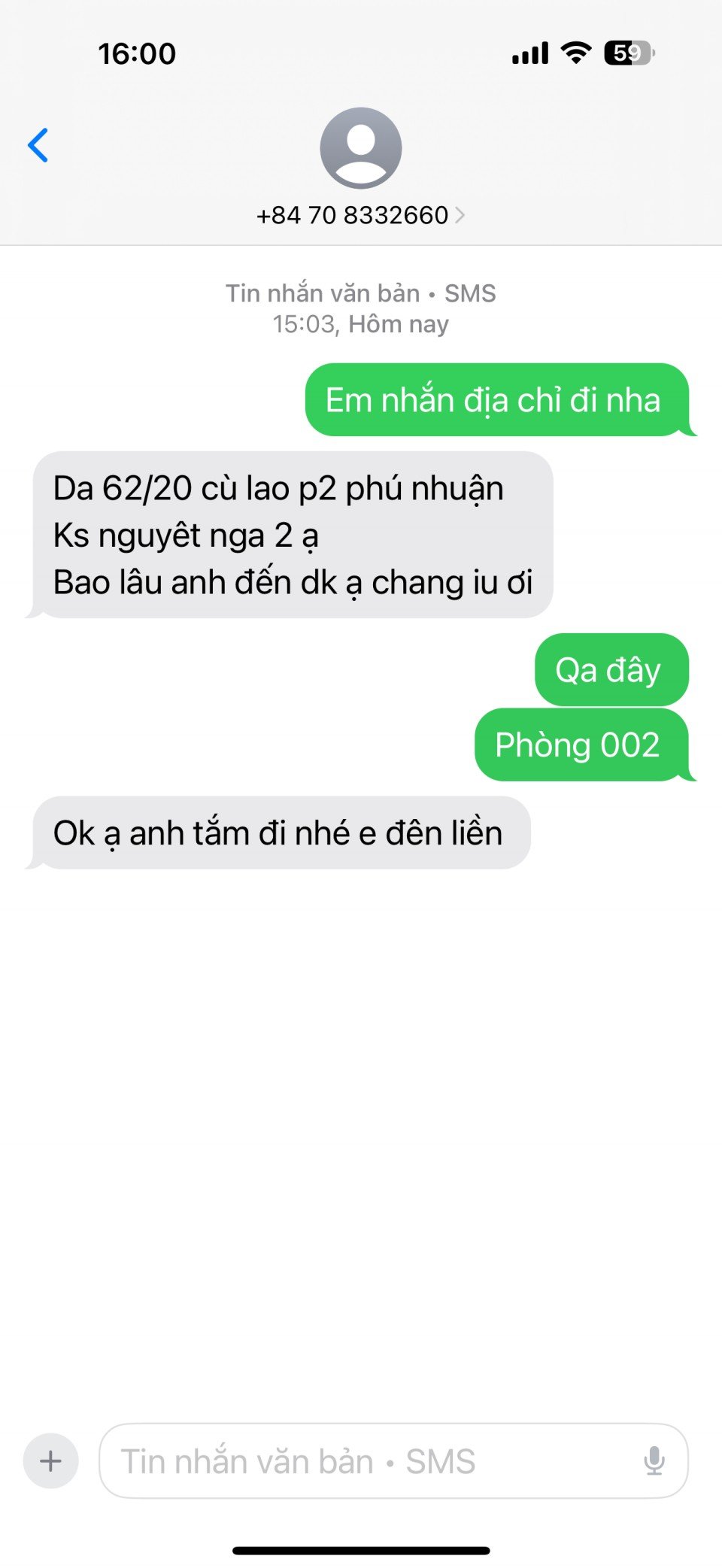Open contact details for +84 70 8332660
Image resolution: width=722 pixels, height=1568 pixels.
360,215
